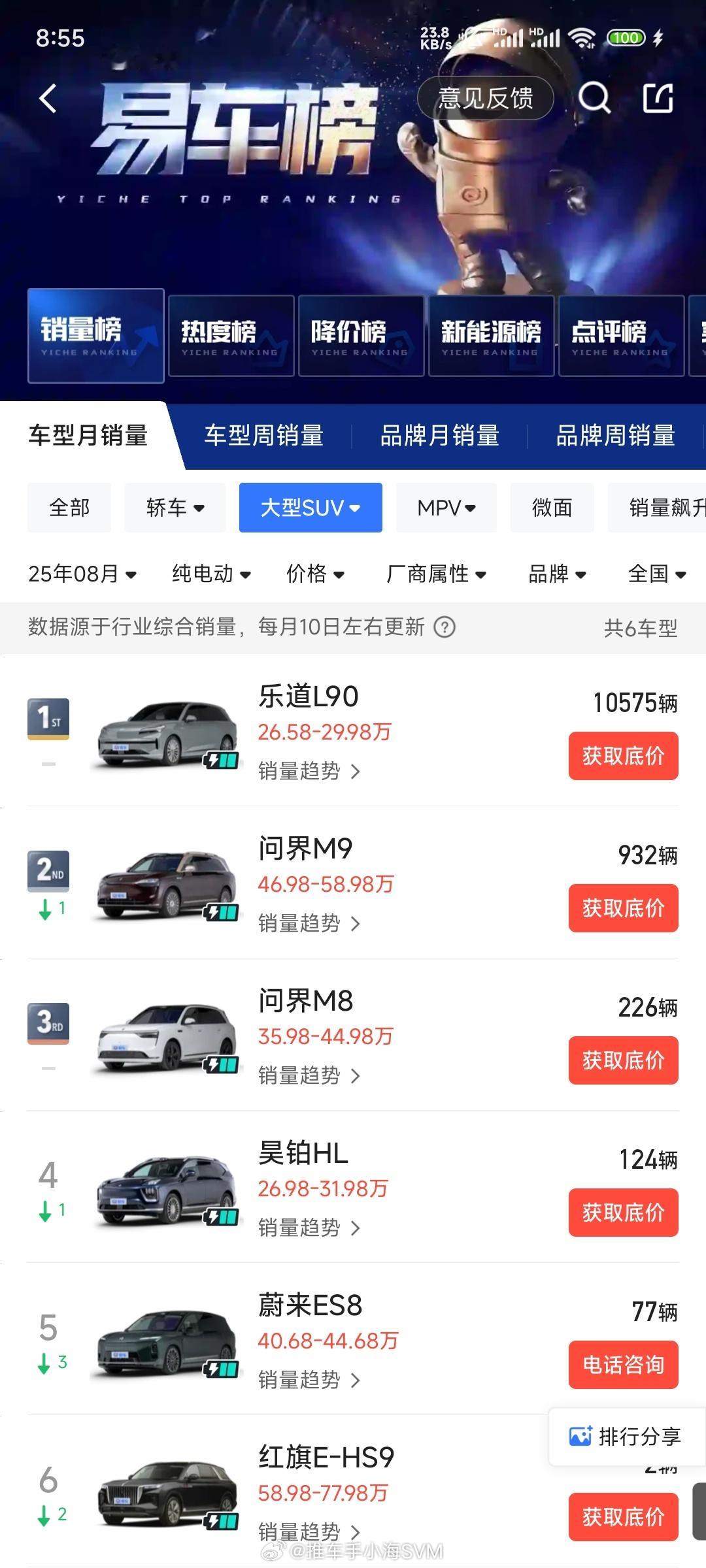This screenshot has height=1568, width=706.
Task: Change the 25年08月 month picker
Action: pos(82,574)
